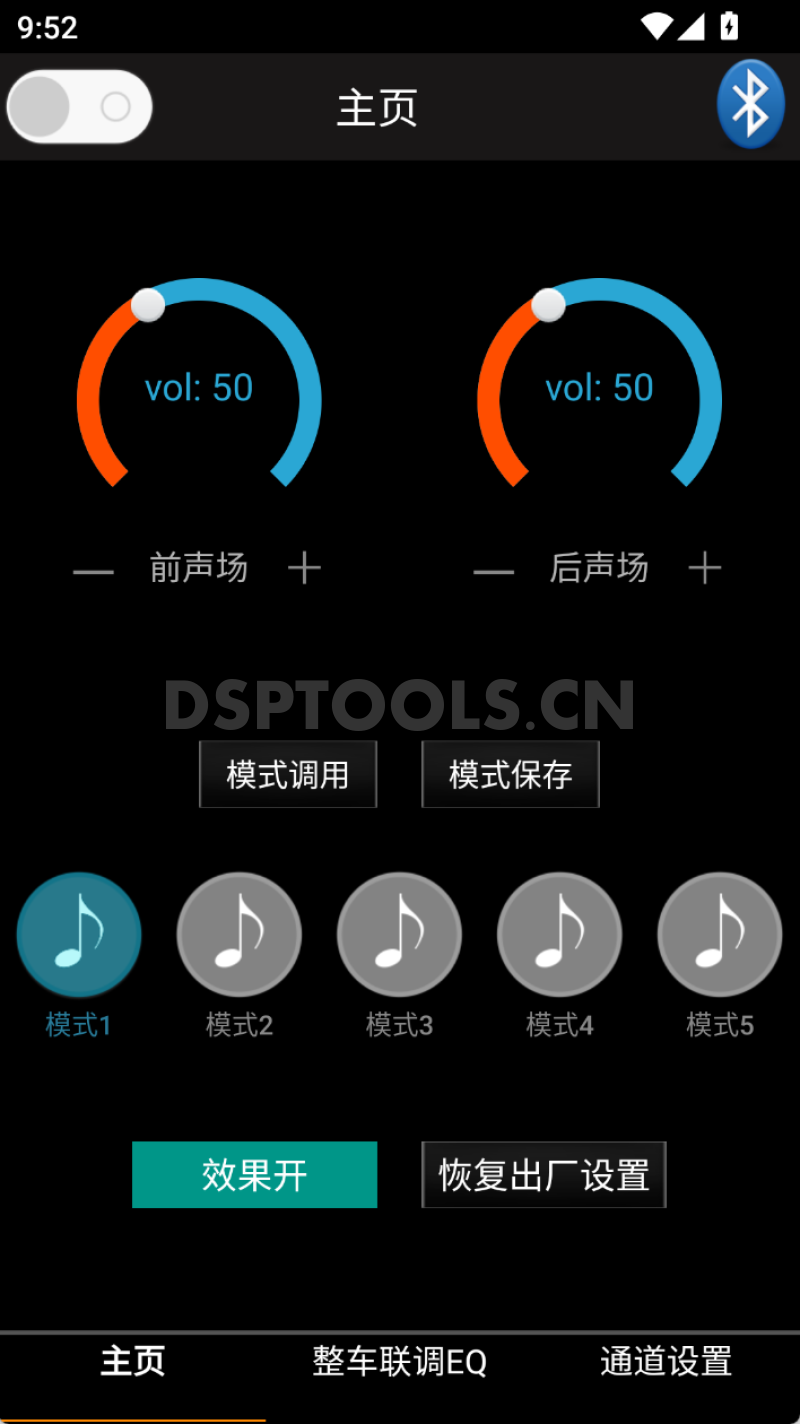This screenshot has width=800, height=1424.
Task: Increase 后声场 volume with the plus stepper
Action: tap(705, 568)
